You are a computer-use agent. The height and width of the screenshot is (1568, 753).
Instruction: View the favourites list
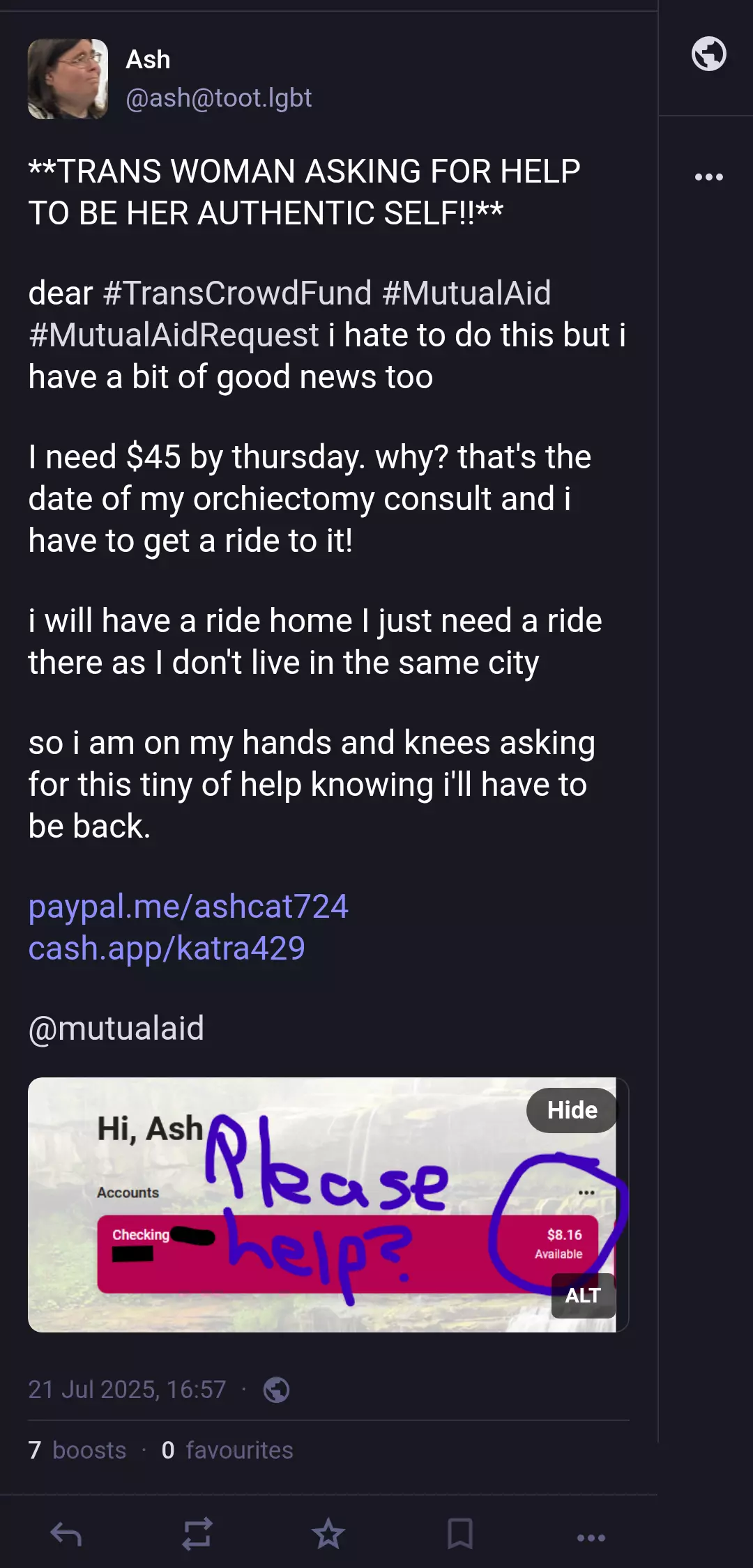(227, 1450)
